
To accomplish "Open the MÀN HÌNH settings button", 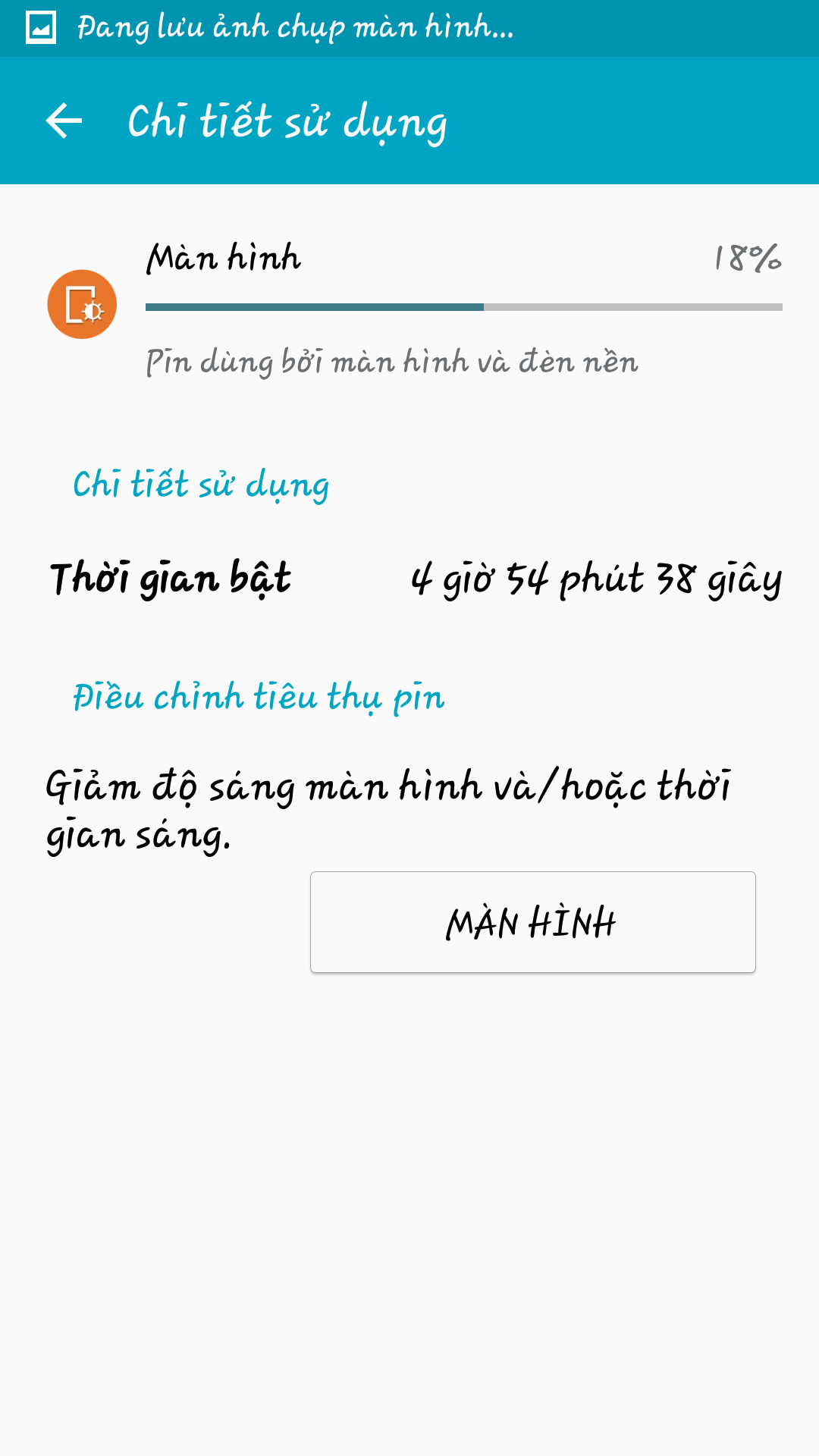I will pos(532,922).
